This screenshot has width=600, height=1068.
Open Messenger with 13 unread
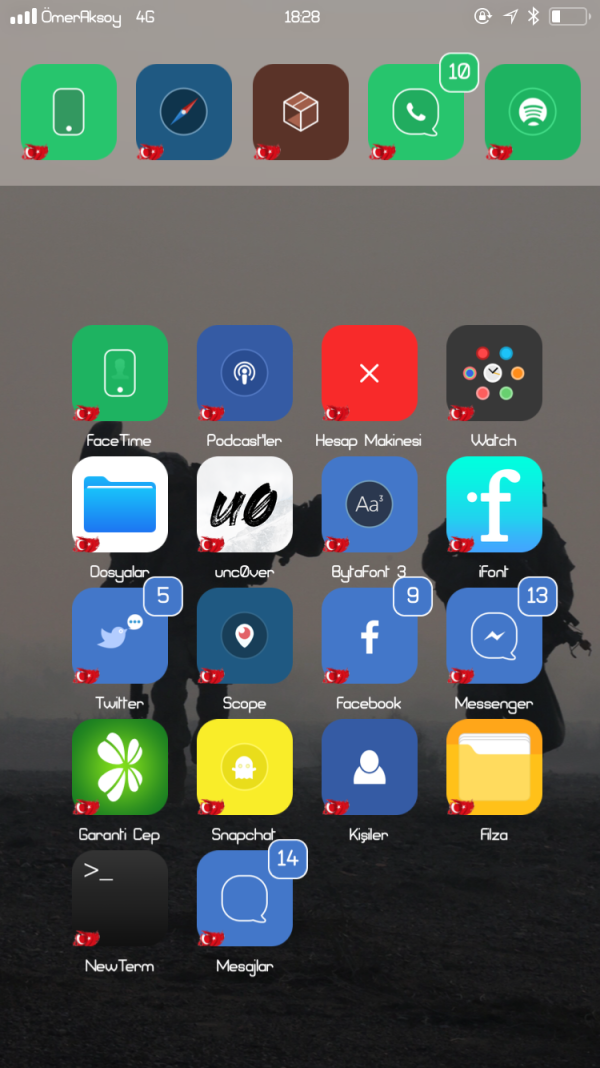pyautogui.click(x=494, y=636)
